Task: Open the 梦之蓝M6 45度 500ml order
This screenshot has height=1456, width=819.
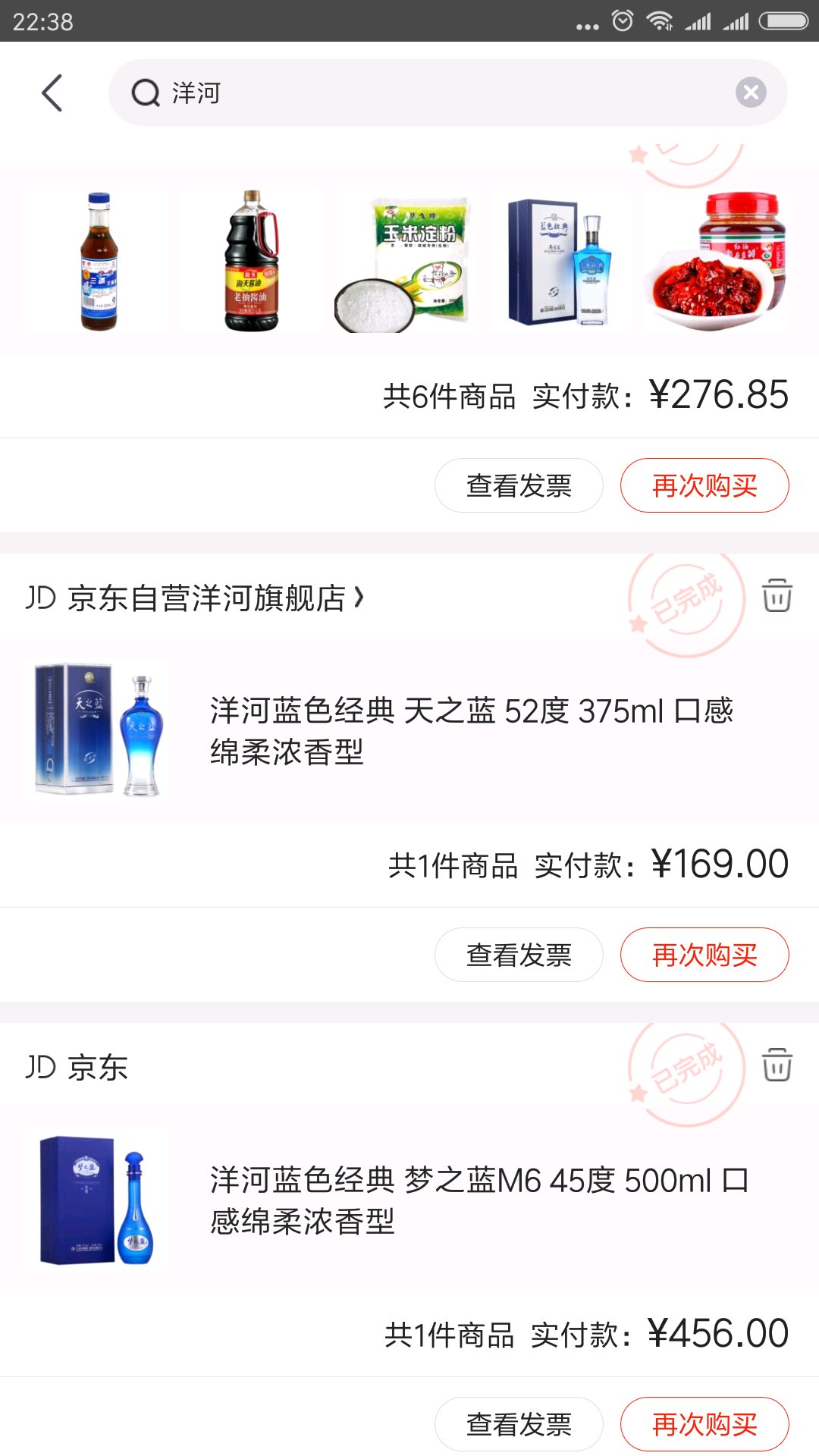Action: click(478, 1200)
